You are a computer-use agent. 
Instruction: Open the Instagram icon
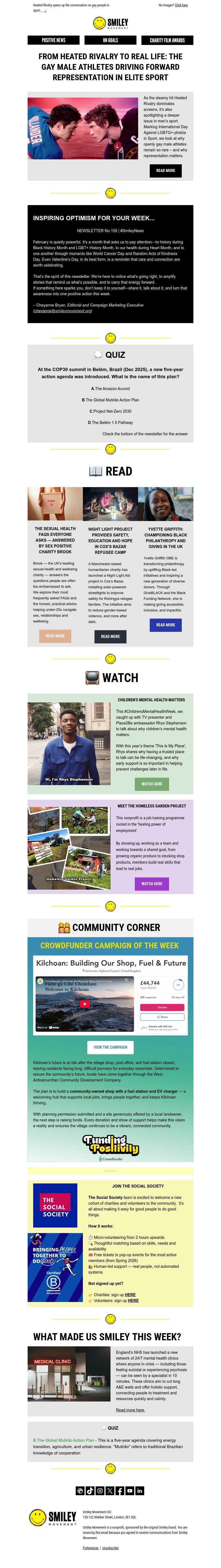99,1491
